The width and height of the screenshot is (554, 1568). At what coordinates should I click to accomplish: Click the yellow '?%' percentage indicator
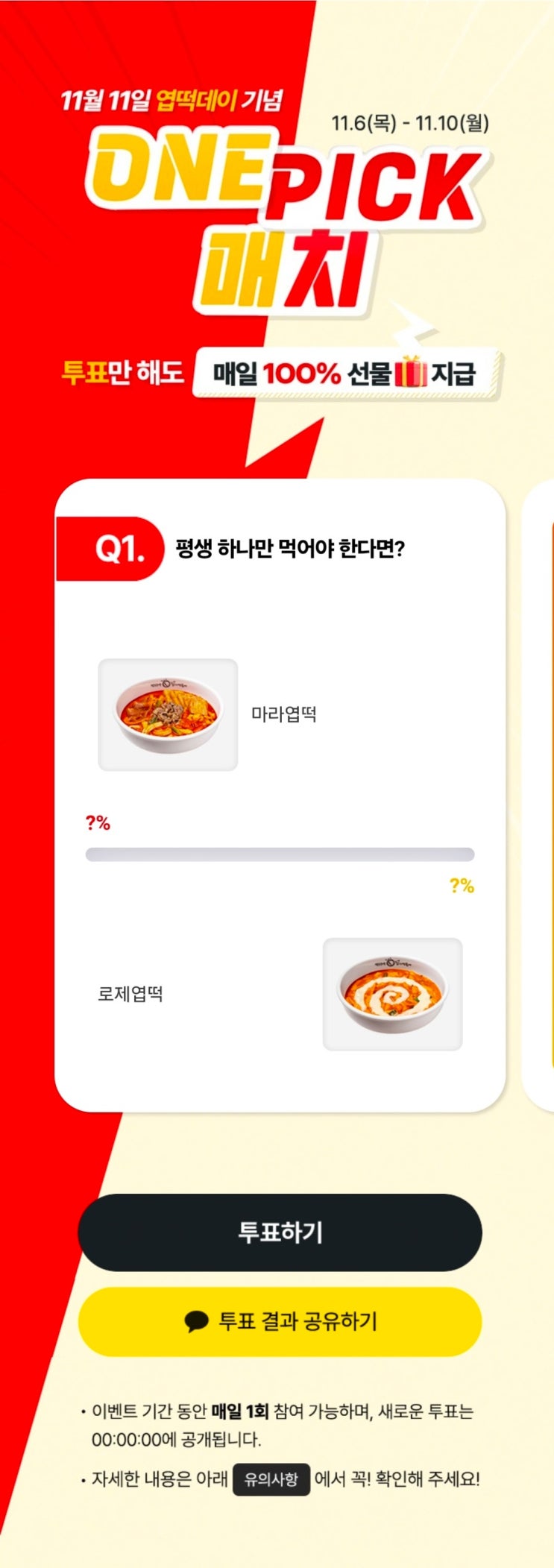tap(460, 887)
